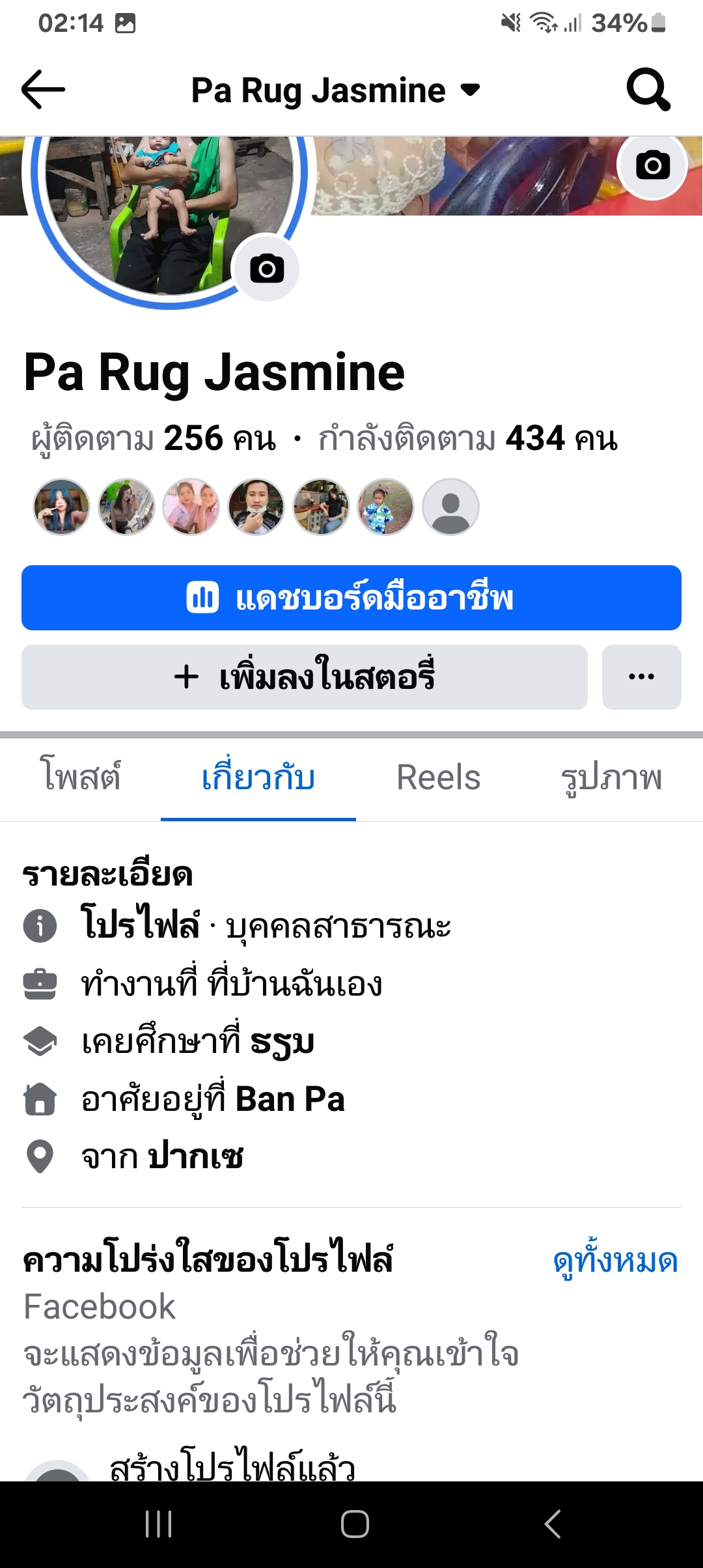
Task: Open search from the top bar
Action: tap(648, 89)
